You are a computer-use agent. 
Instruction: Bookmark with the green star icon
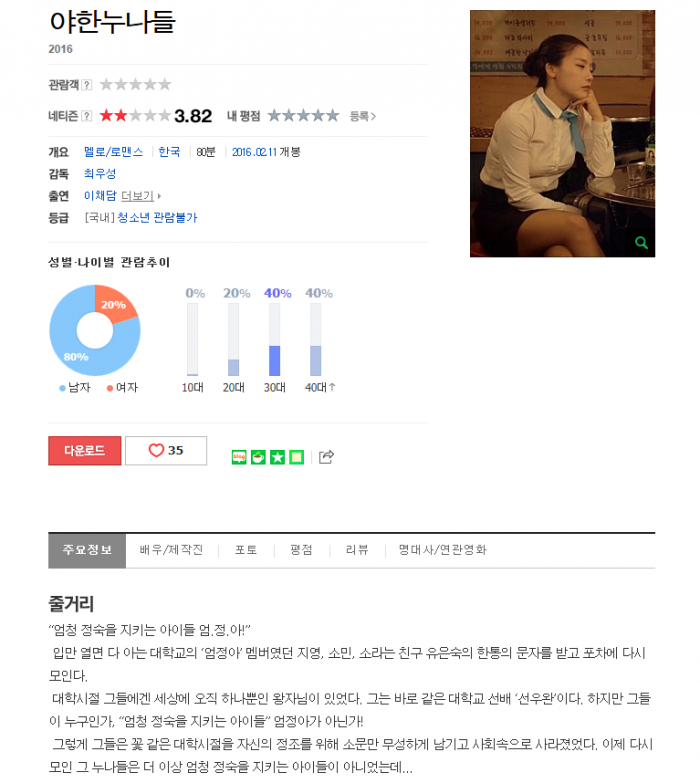pyautogui.click(x=277, y=457)
